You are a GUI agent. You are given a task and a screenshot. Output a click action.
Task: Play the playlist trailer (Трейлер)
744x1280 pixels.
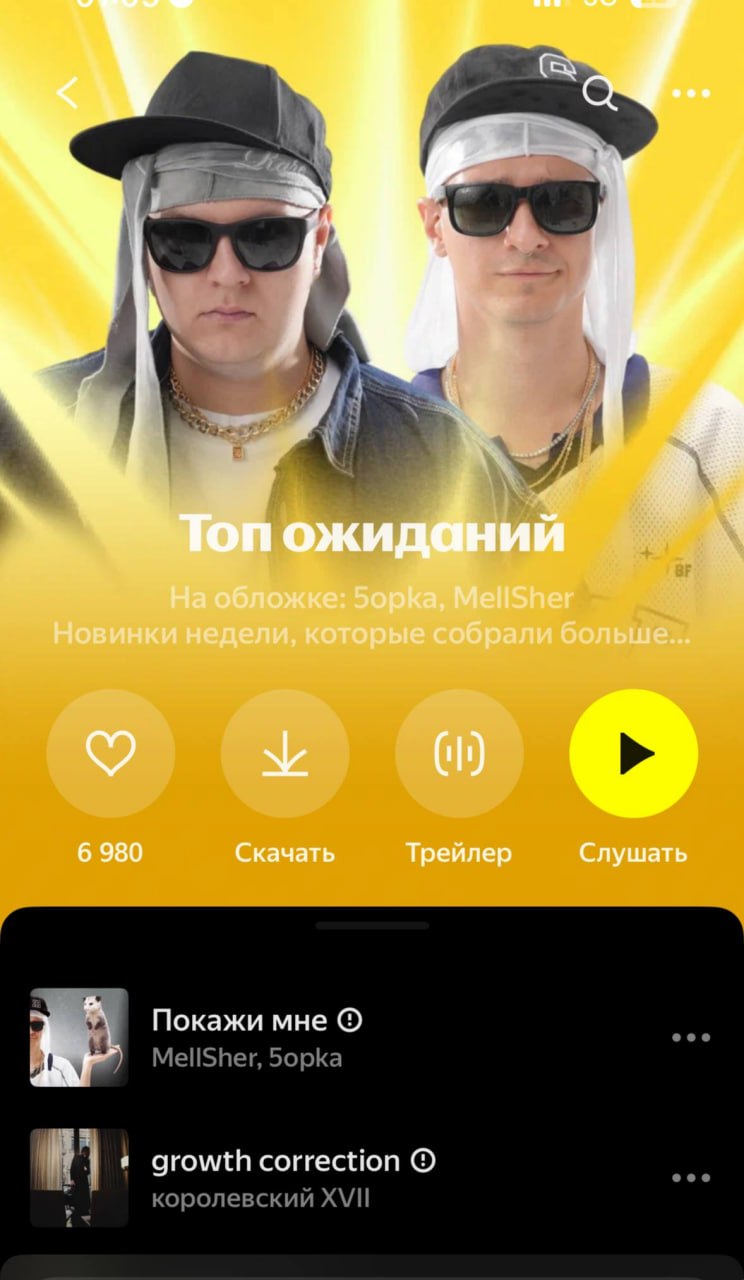click(459, 753)
